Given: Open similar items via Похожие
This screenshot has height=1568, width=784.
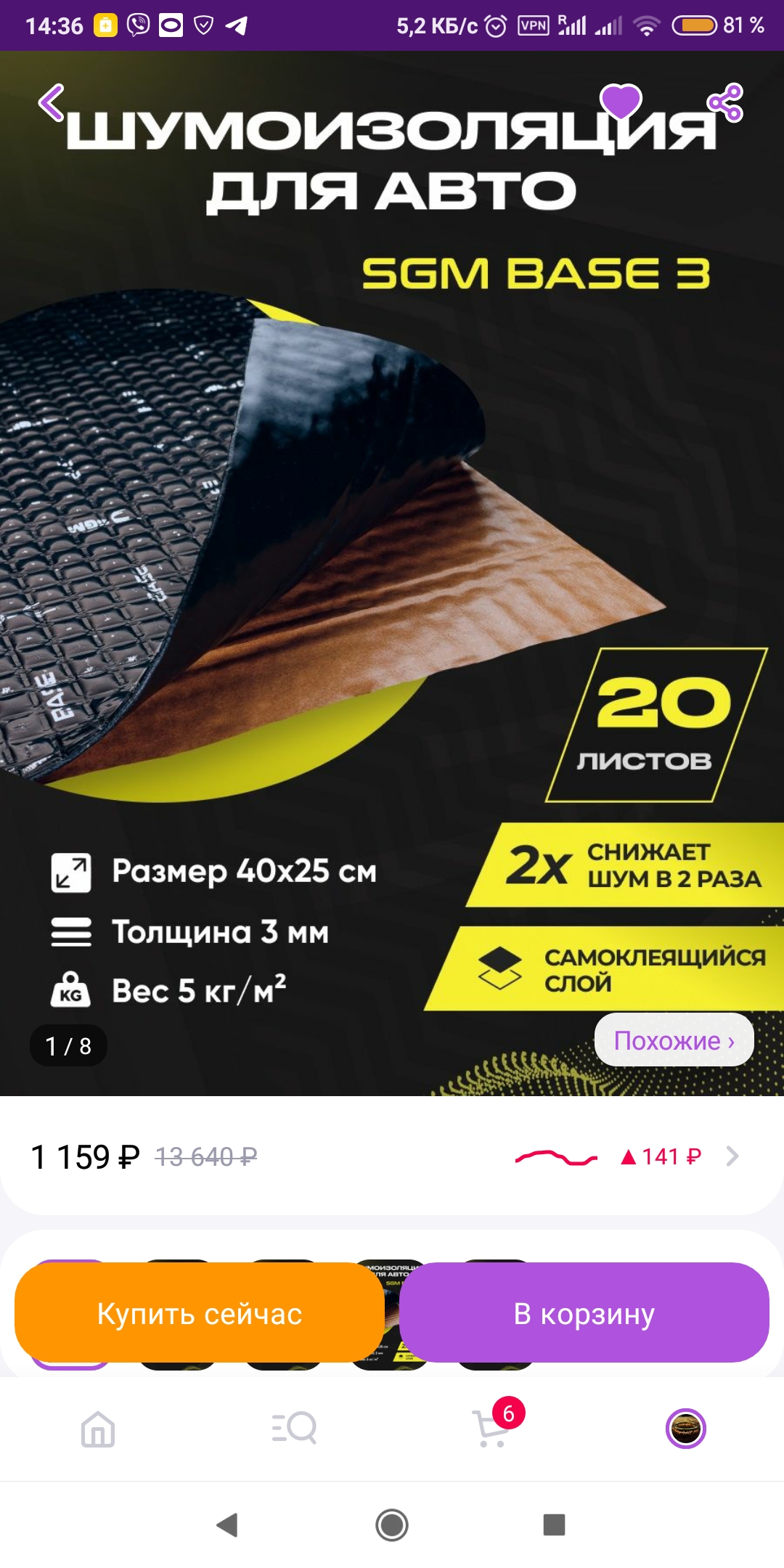Looking at the screenshot, I should [x=674, y=1040].
